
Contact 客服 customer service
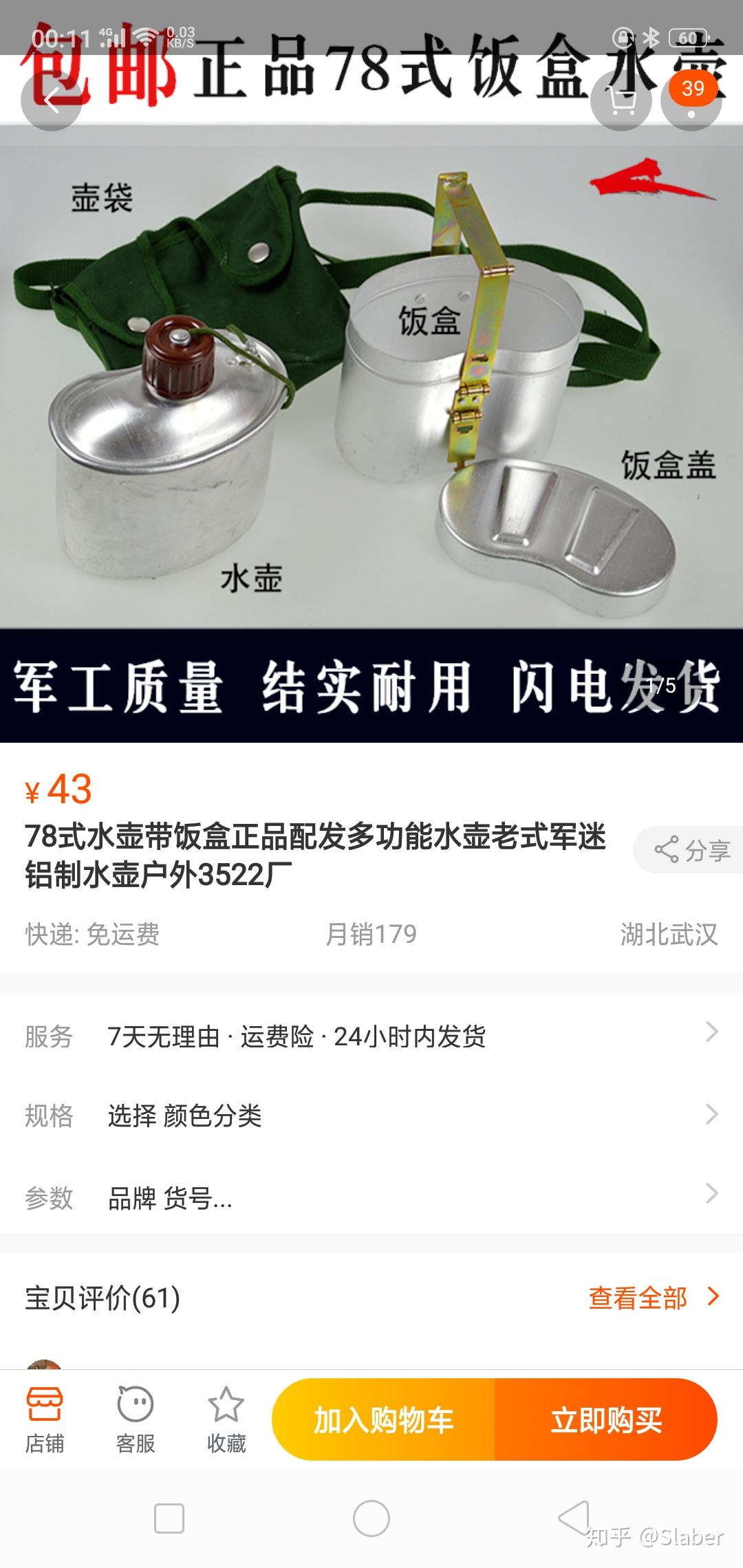(x=136, y=1419)
